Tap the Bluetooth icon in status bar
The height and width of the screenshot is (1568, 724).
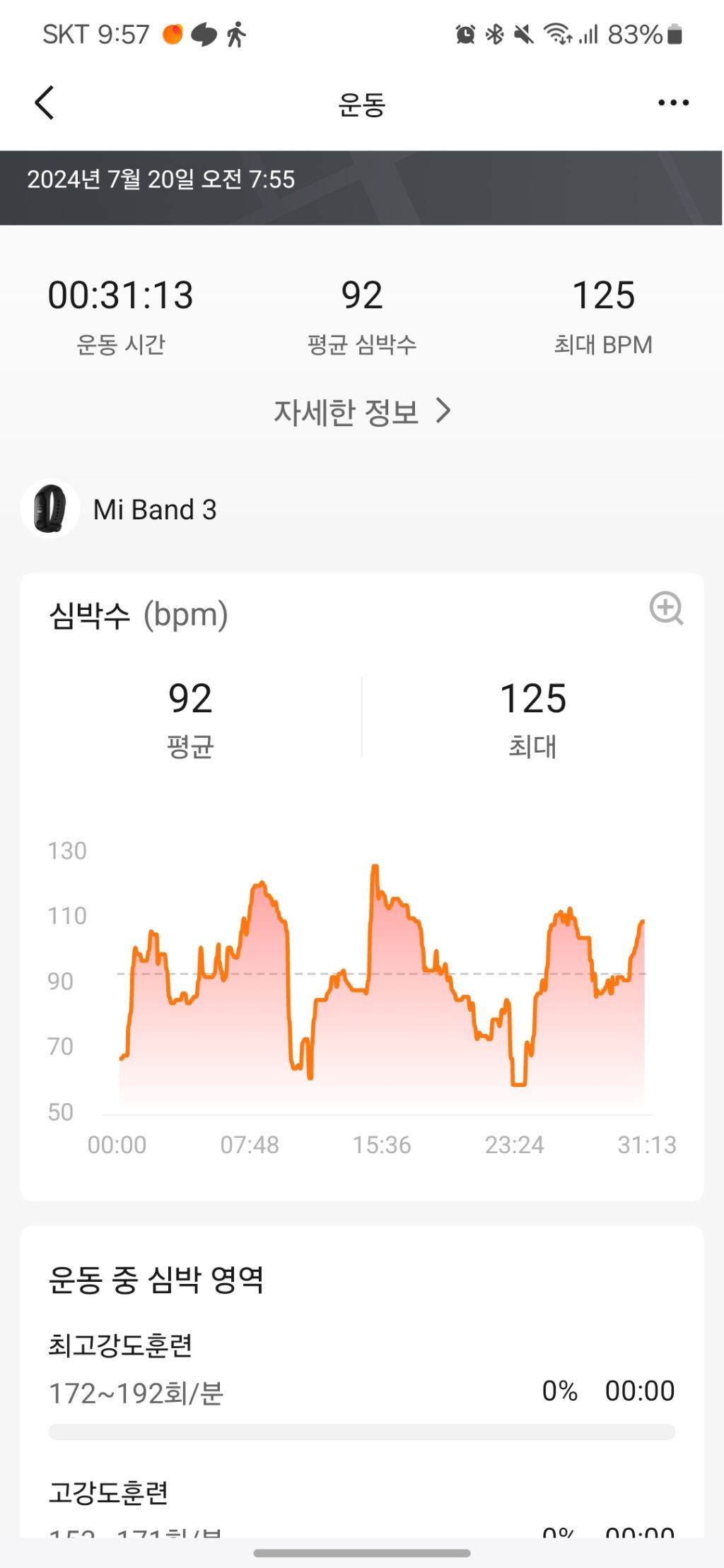click(494, 34)
